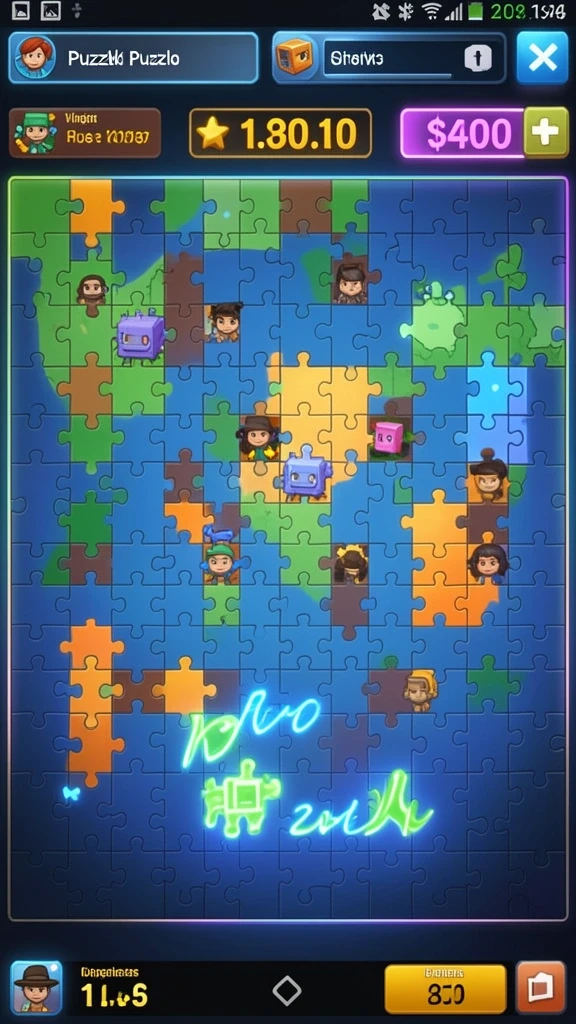Viewport: 576px width, 1024px height.
Task: Open the orange square icon button
Action: 541,987
